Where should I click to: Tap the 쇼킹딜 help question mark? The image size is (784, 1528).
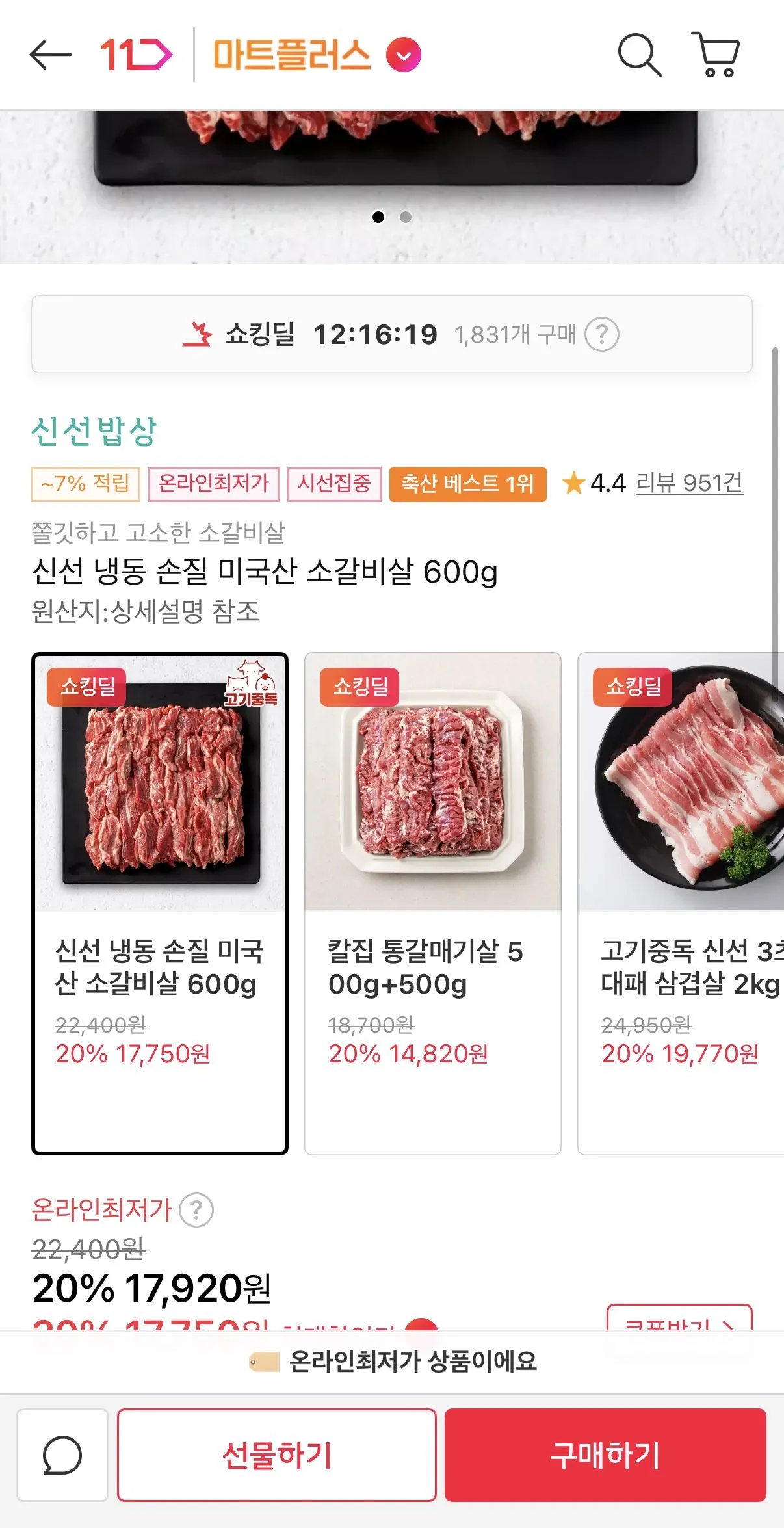tap(602, 335)
